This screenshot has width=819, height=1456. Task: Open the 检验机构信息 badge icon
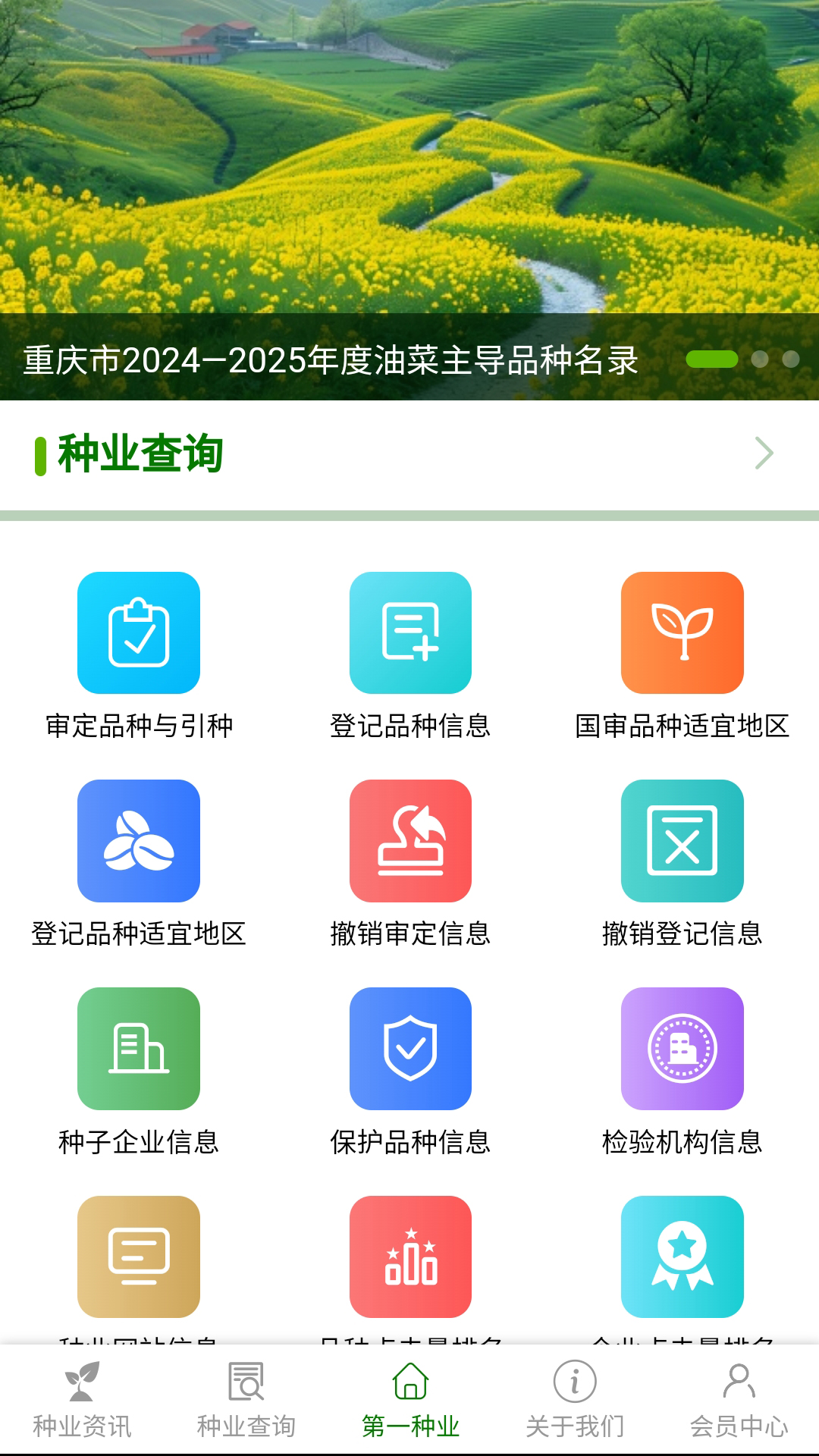coord(682,1048)
